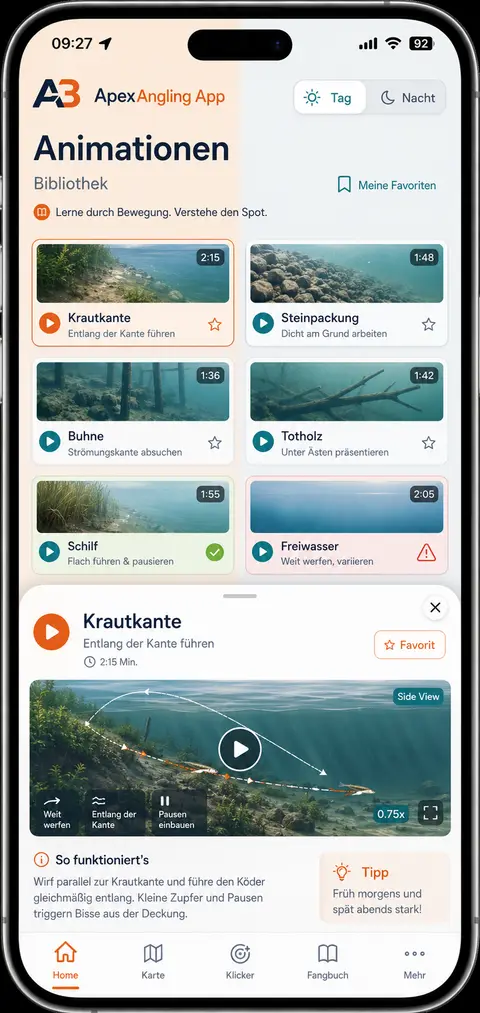Switch to the Fangbuch tab
Screen dimensions: 480x1013
pos(328,961)
